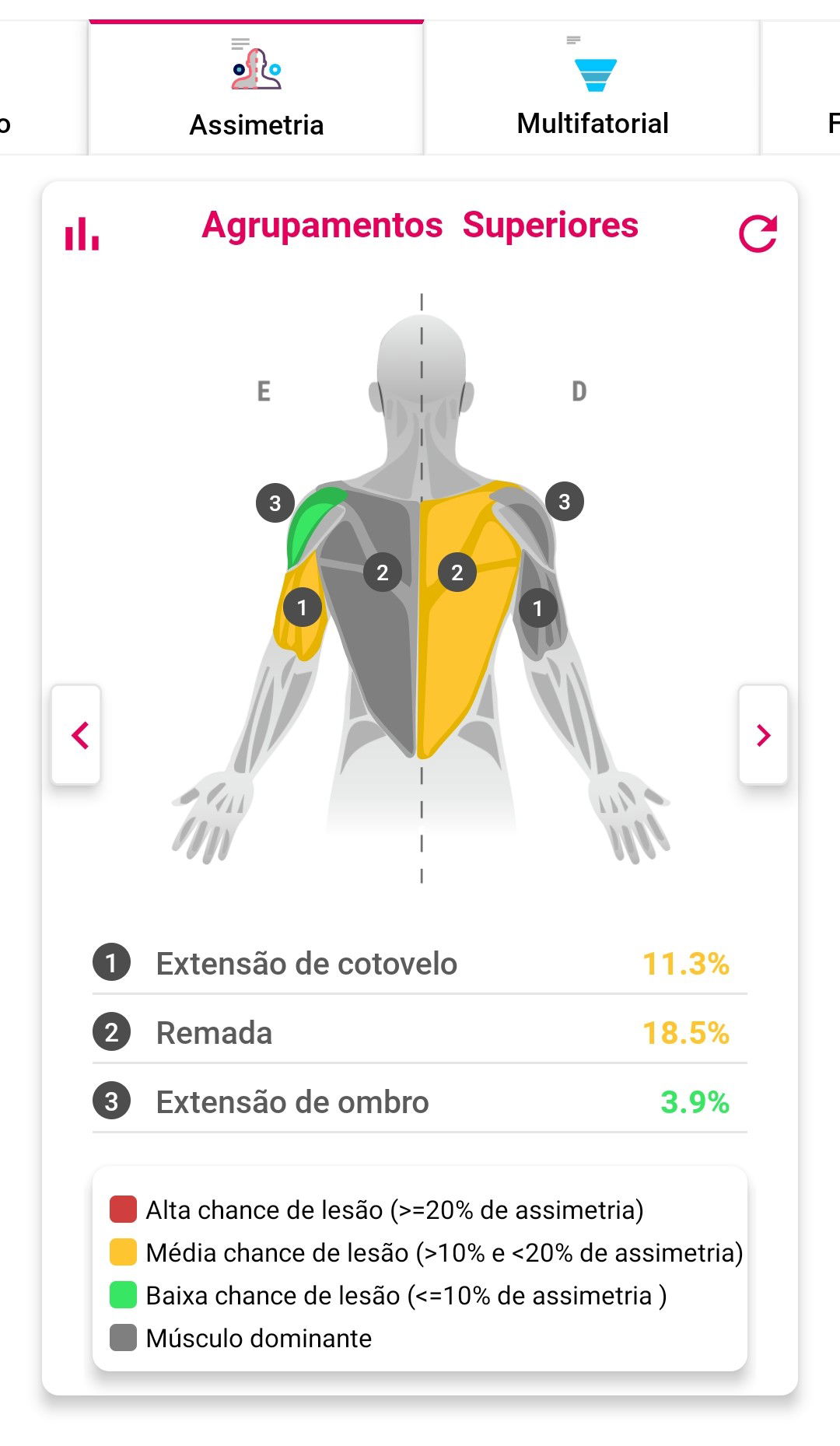Navigate to the next muscle group
The height and width of the screenshot is (1446, 840).
click(761, 735)
